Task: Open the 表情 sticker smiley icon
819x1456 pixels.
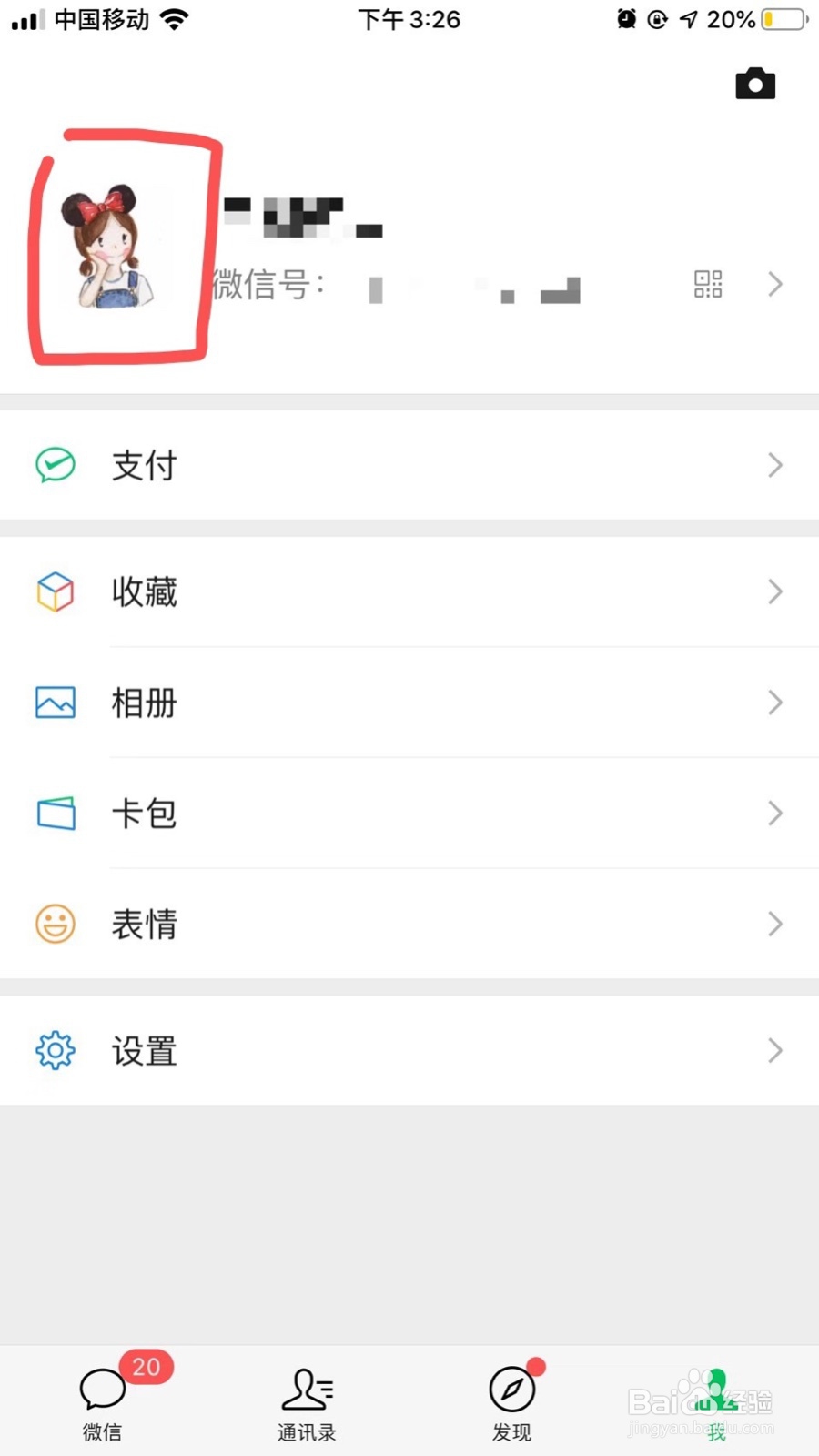Action: pos(55,924)
